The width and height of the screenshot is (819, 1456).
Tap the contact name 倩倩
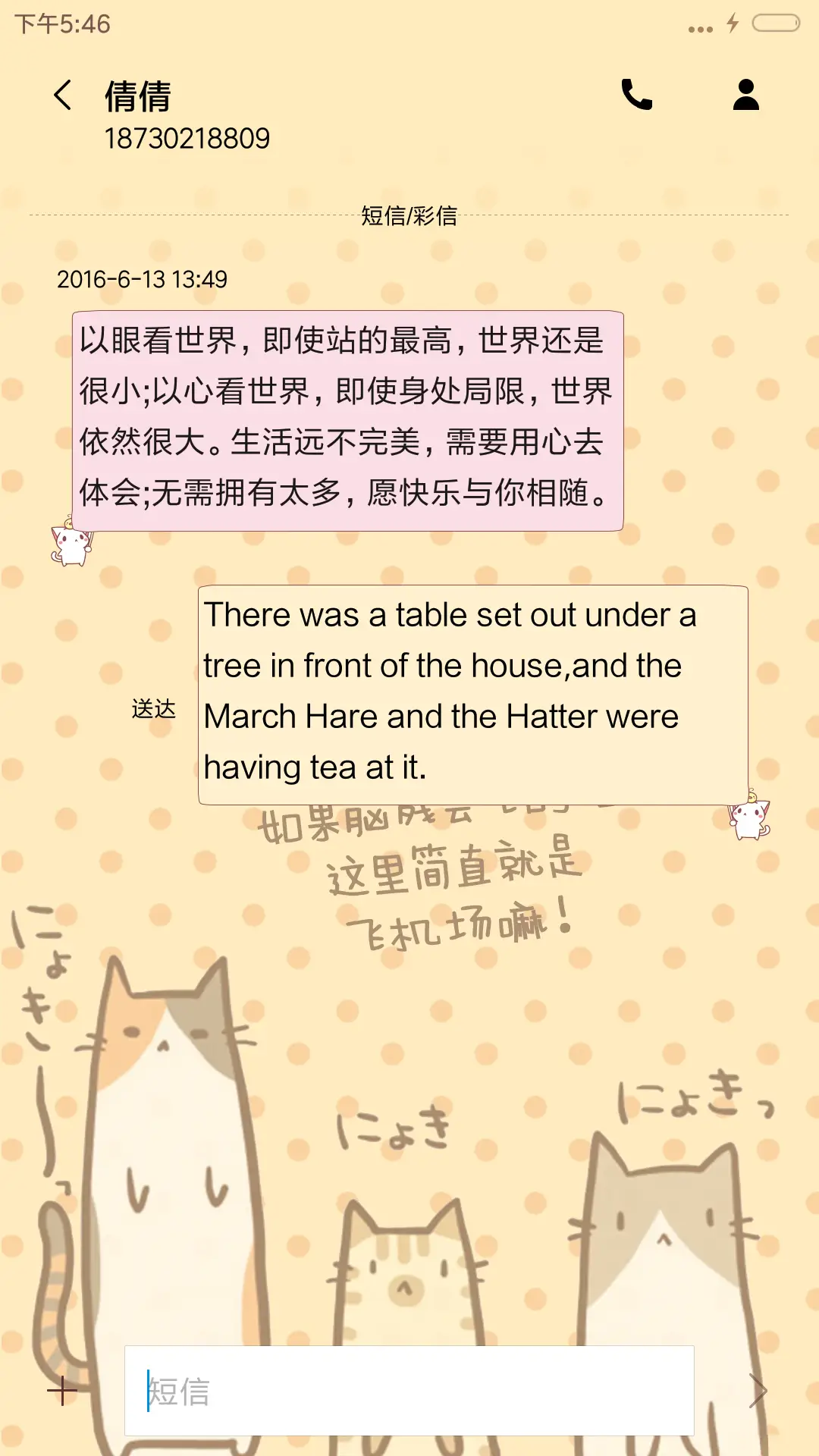(138, 97)
